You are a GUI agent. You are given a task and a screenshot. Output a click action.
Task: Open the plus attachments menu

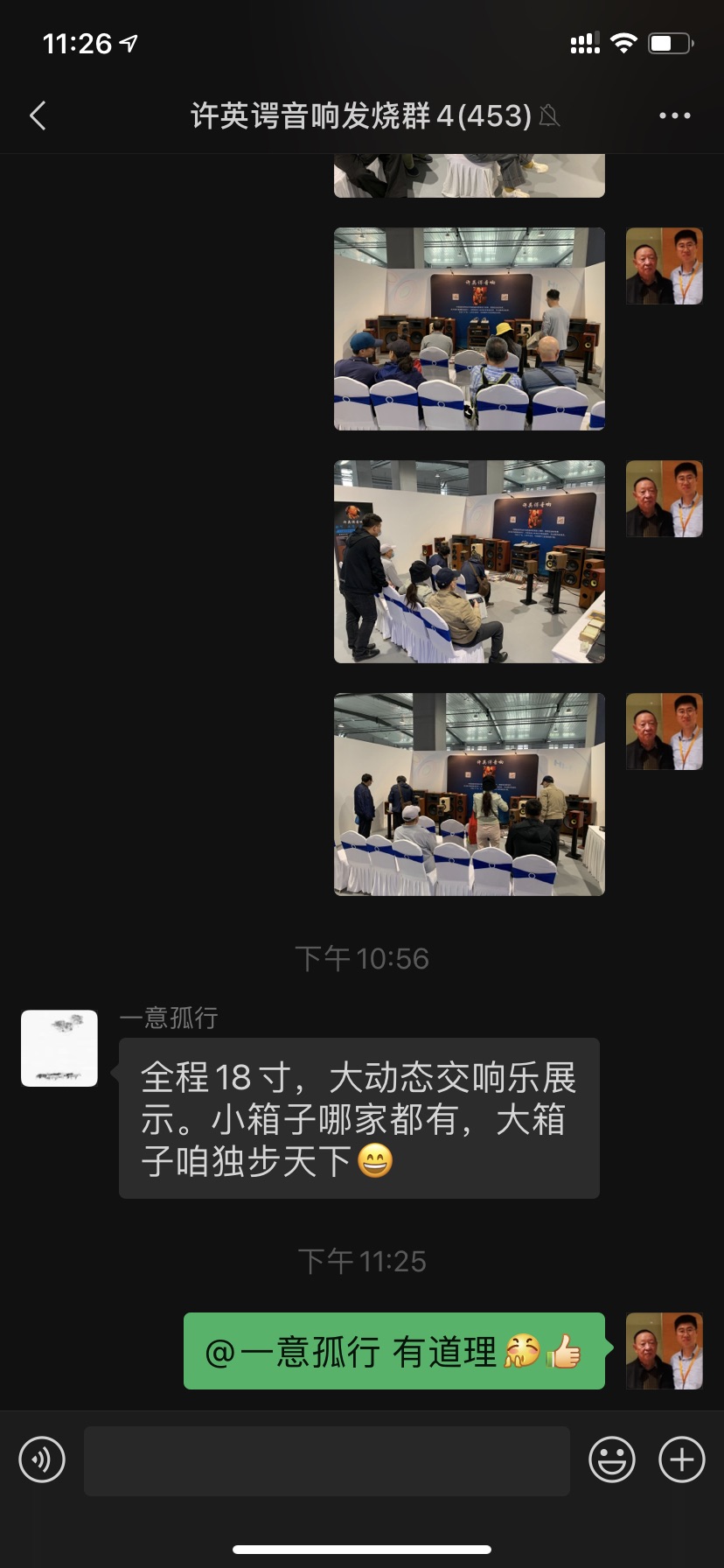(x=681, y=1459)
